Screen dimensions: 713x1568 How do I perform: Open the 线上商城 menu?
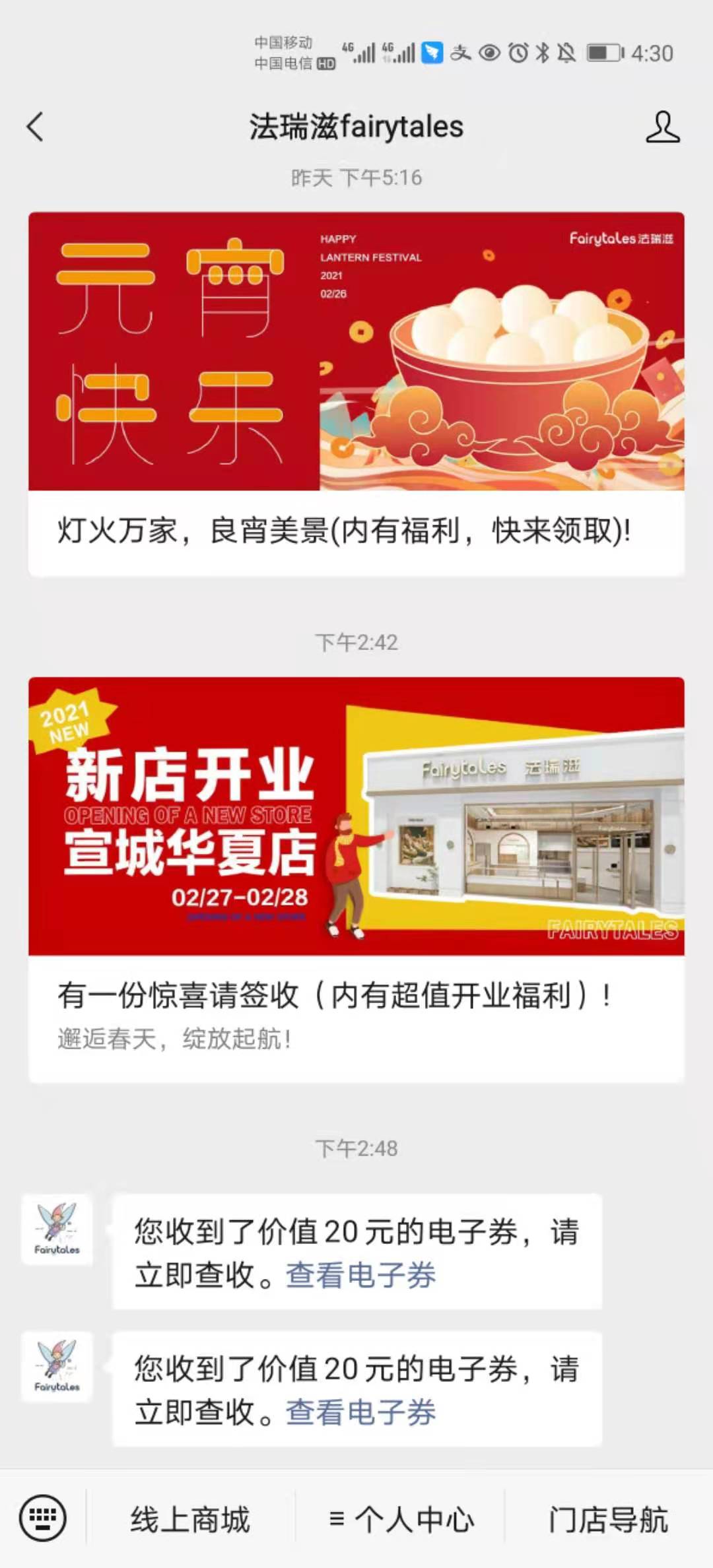tap(190, 1519)
